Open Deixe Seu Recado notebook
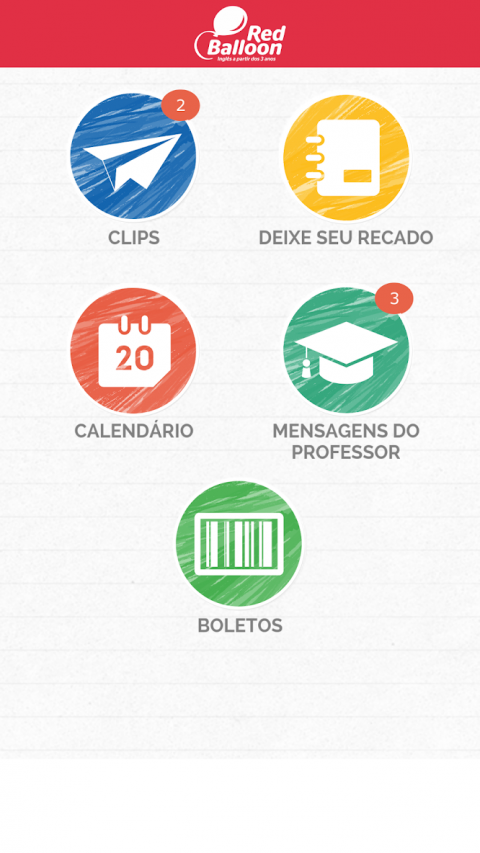 346,158
